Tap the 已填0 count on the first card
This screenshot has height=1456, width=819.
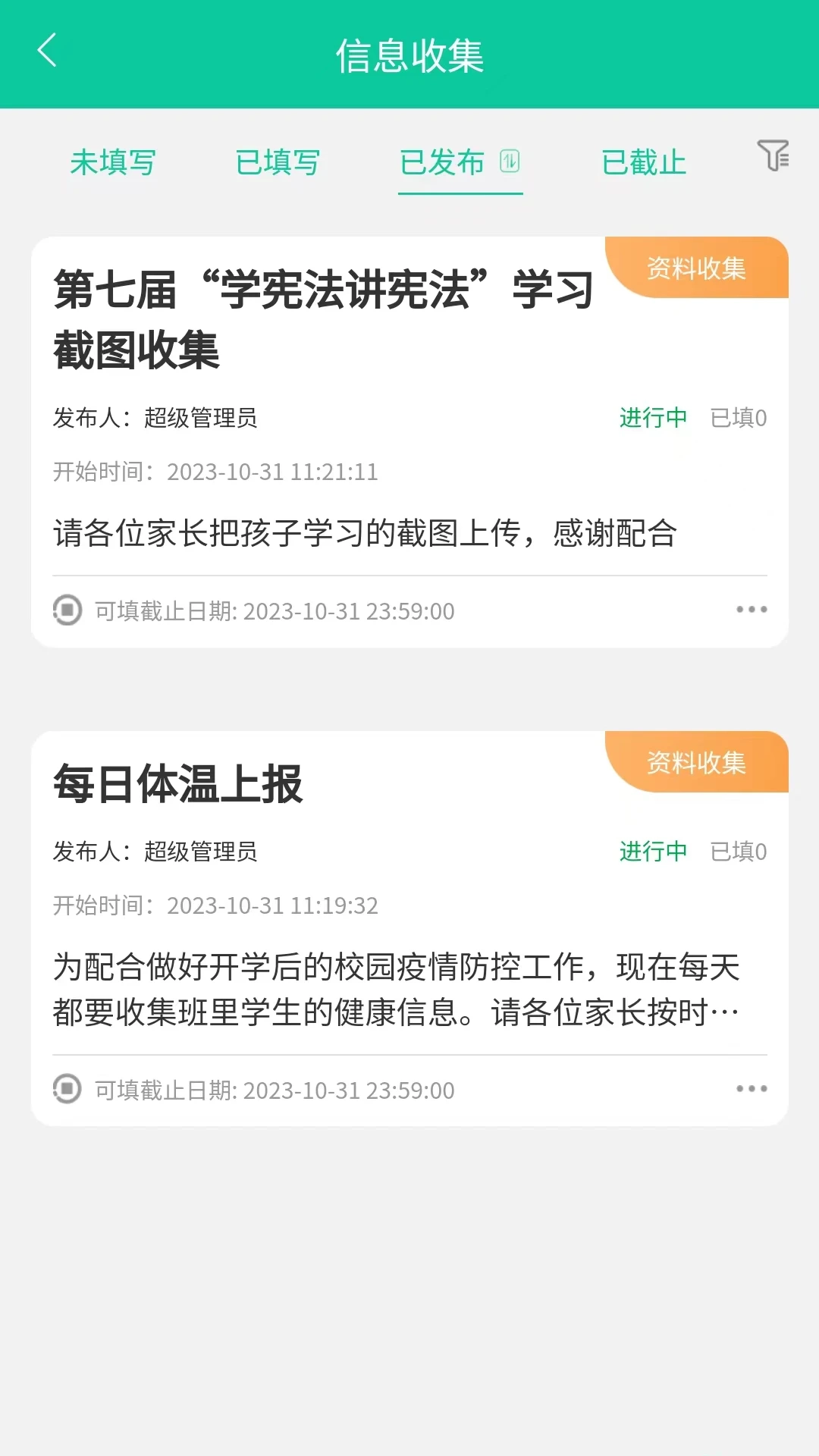tap(739, 417)
